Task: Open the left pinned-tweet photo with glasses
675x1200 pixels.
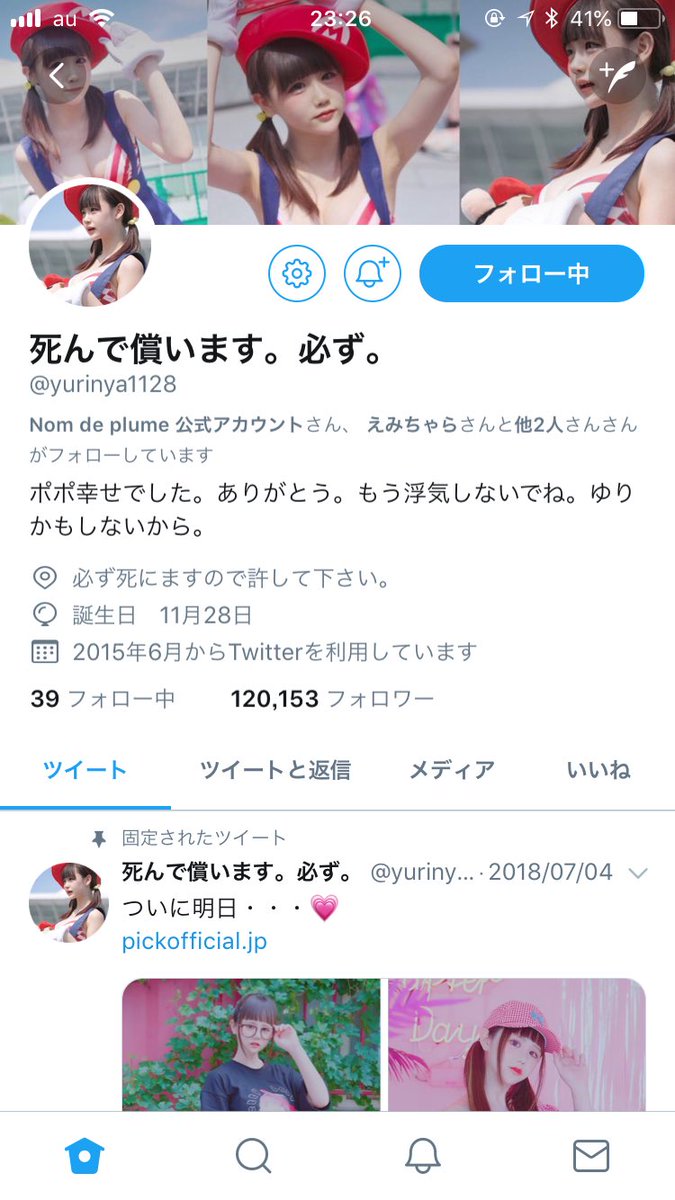Action: pos(251,1045)
